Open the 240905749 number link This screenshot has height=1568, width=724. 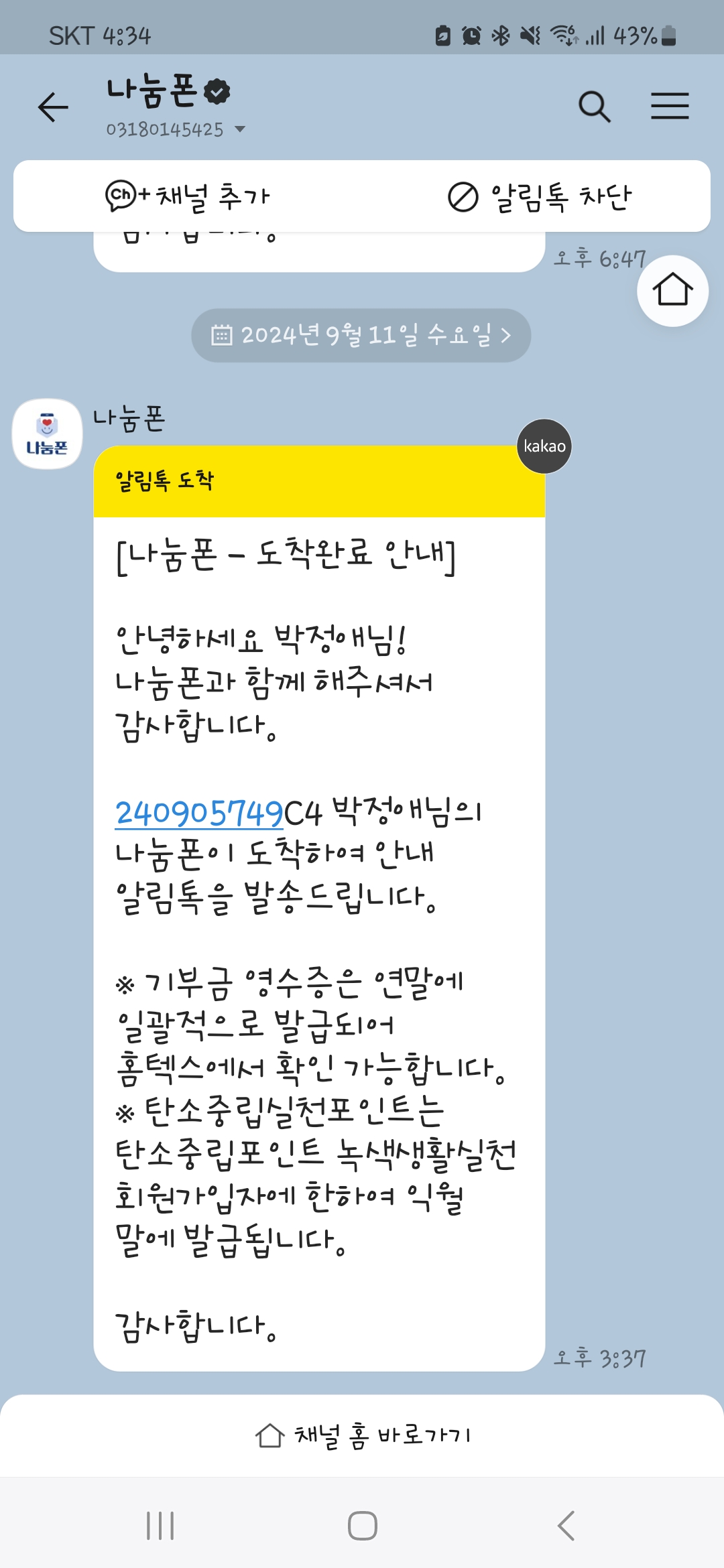click(199, 813)
